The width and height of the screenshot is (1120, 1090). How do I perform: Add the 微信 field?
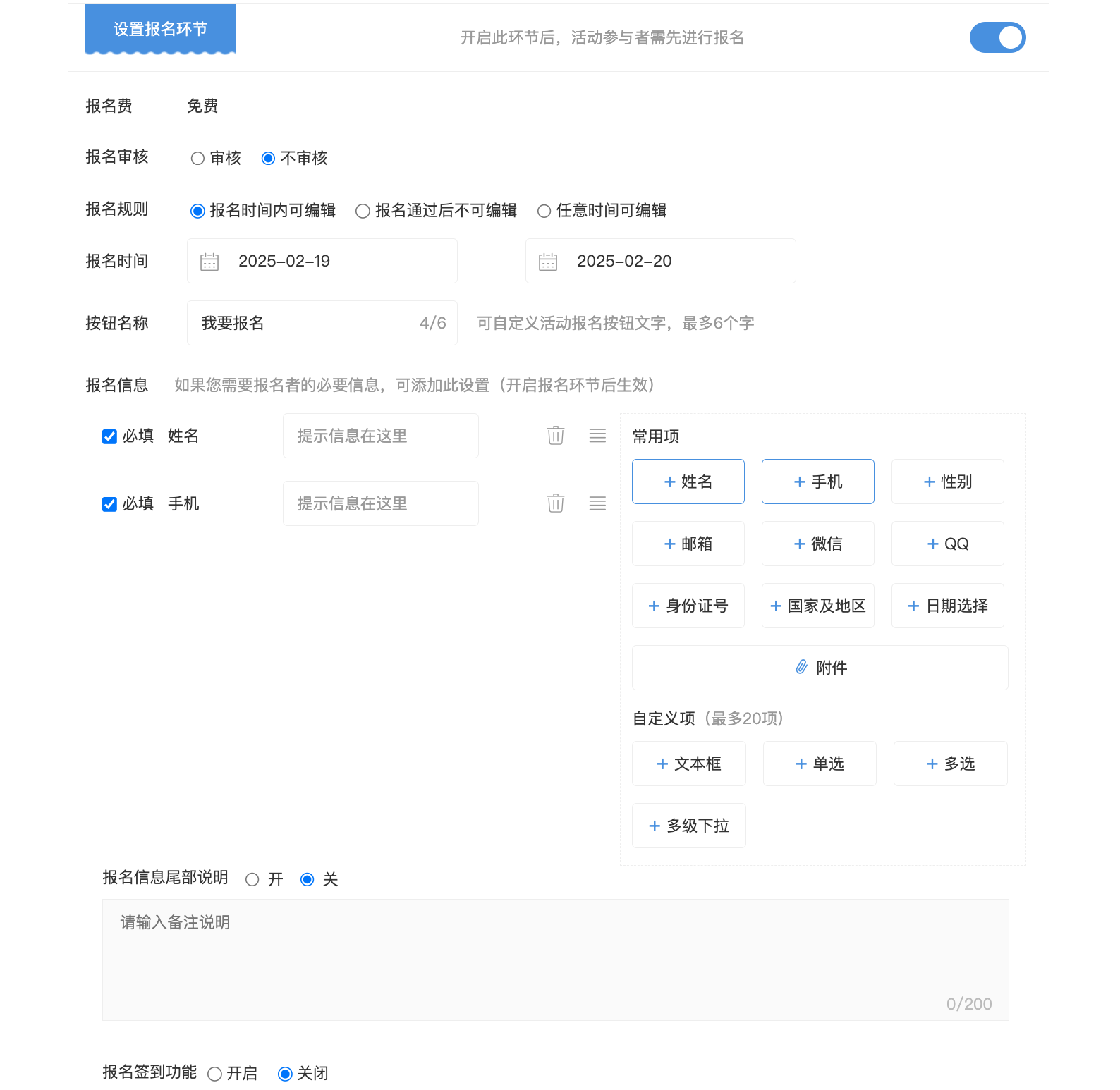tap(817, 544)
